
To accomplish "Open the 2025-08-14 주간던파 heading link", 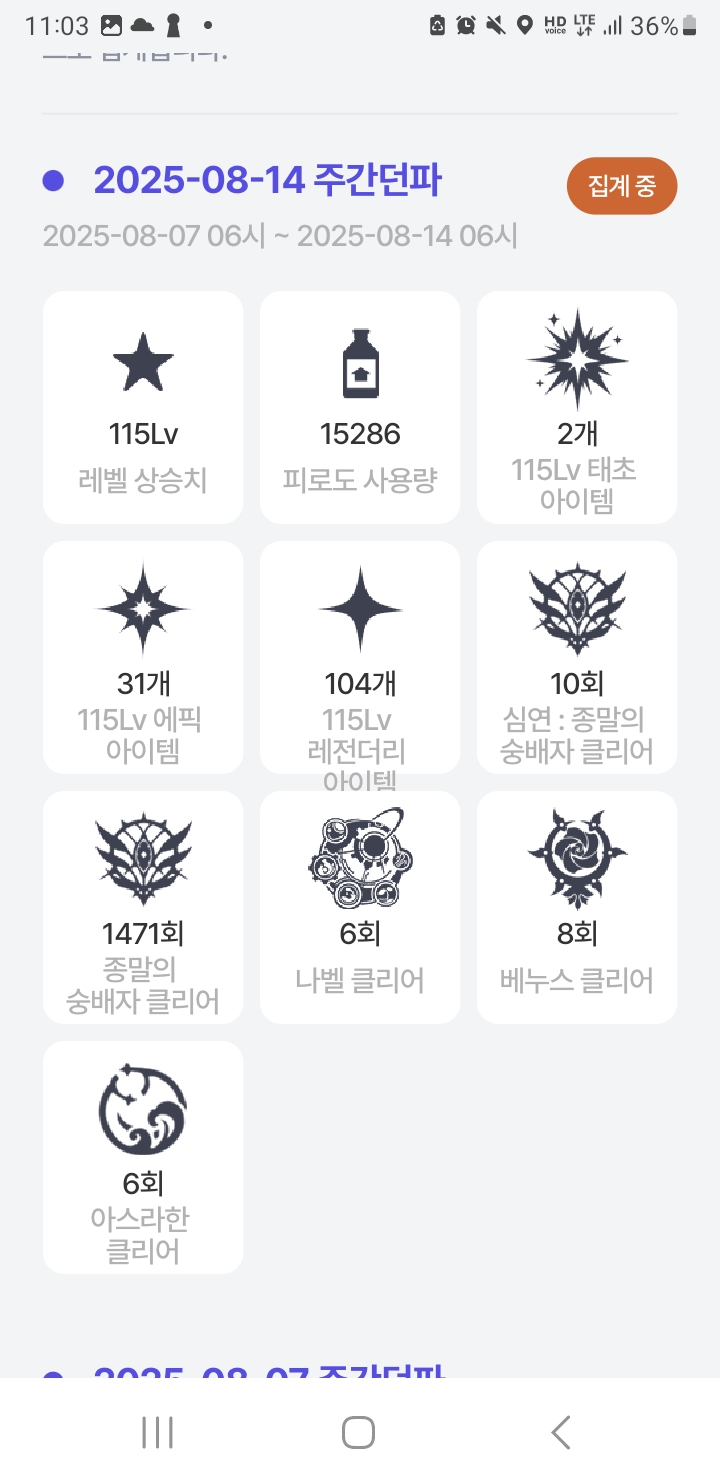I will click(267, 181).
